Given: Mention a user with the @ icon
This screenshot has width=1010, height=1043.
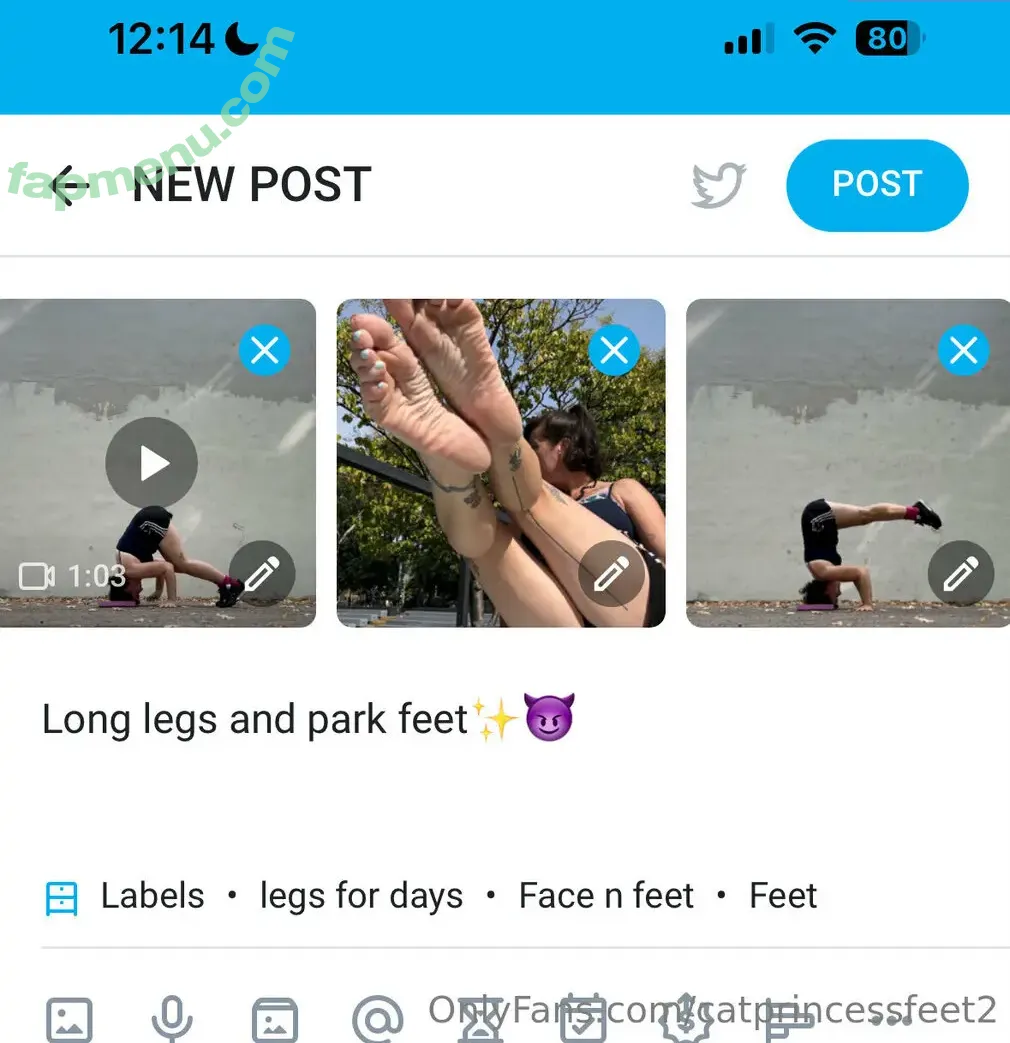Looking at the screenshot, I should (378, 1018).
